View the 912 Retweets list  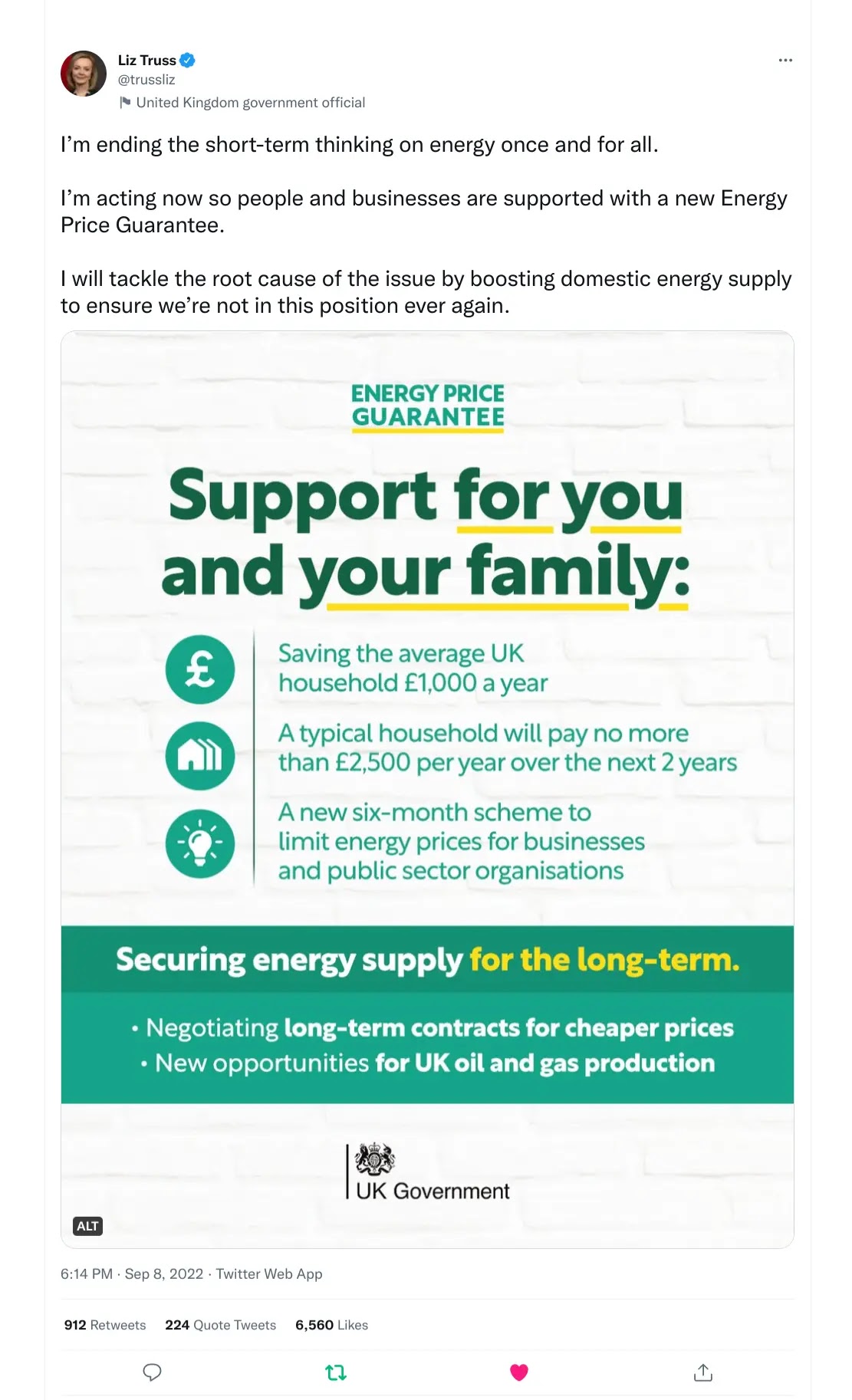[x=105, y=1325]
